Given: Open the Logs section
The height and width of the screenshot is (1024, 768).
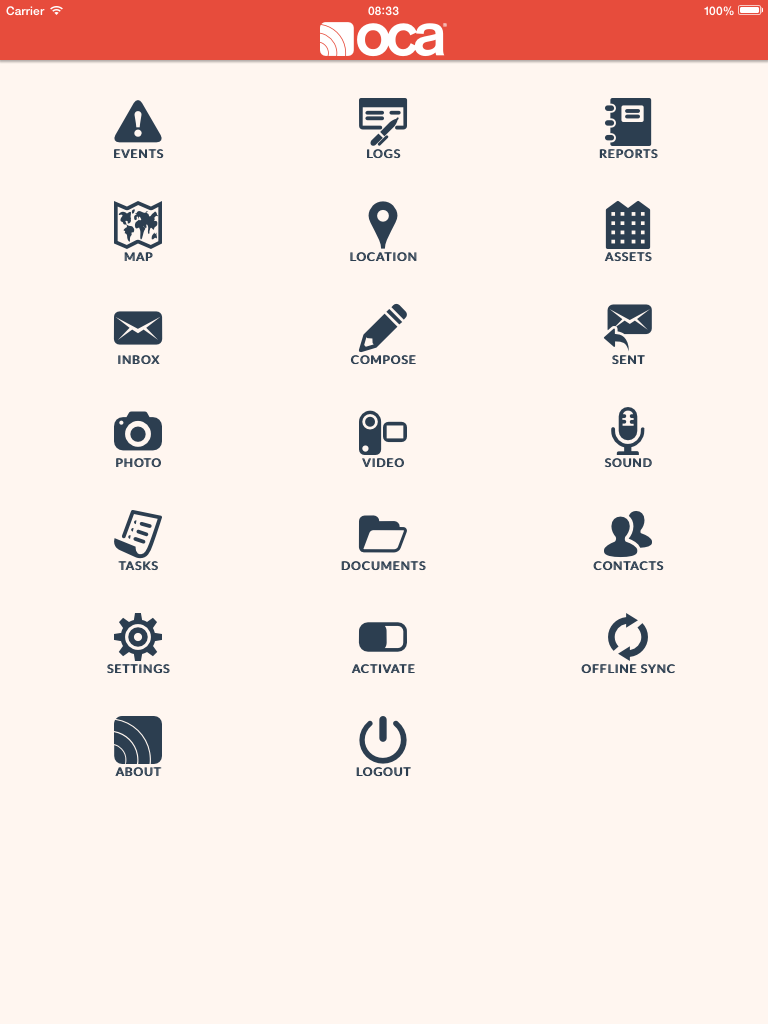Looking at the screenshot, I should click(x=383, y=130).
